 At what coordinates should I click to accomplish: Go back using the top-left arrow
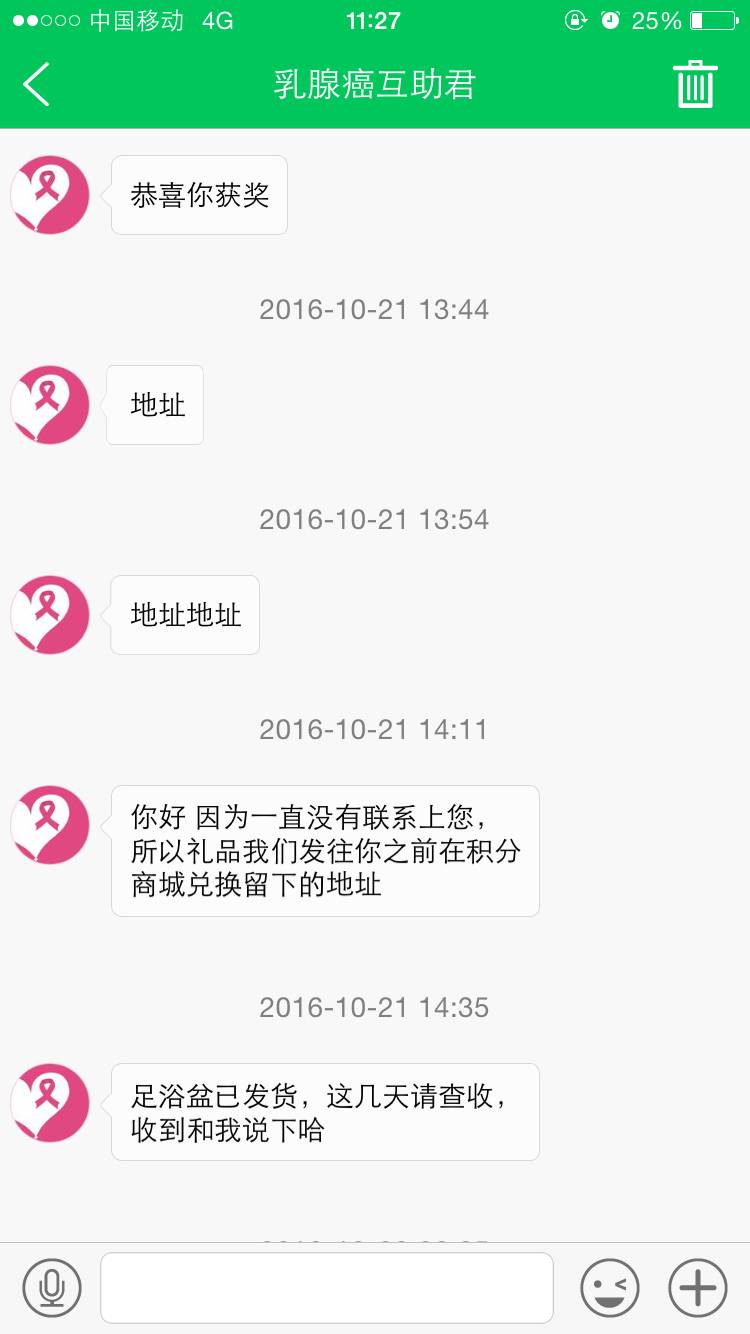pos(37,84)
